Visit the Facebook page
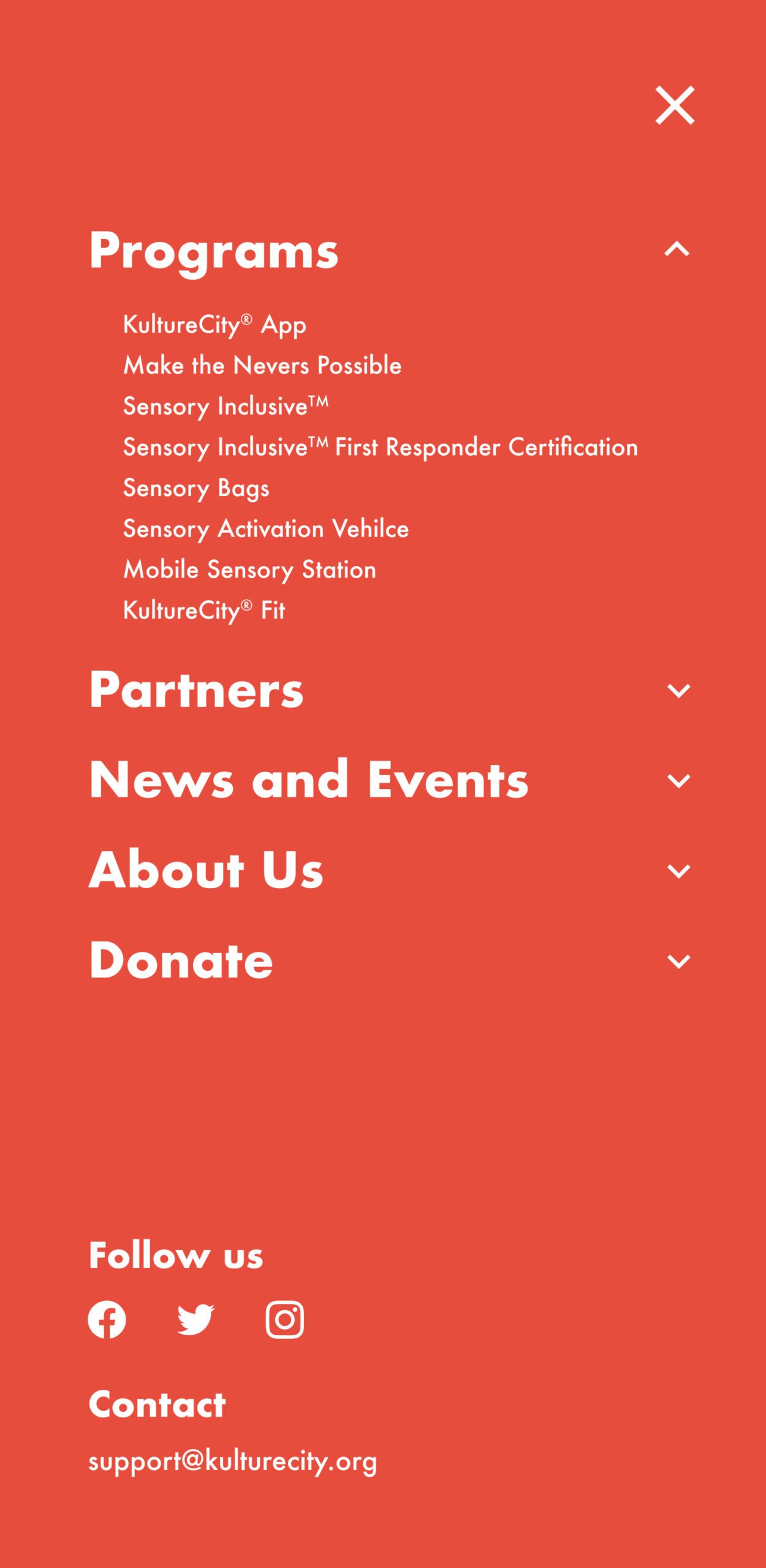The height and width of the screenshot is (1568, 766). point(107,1319)
